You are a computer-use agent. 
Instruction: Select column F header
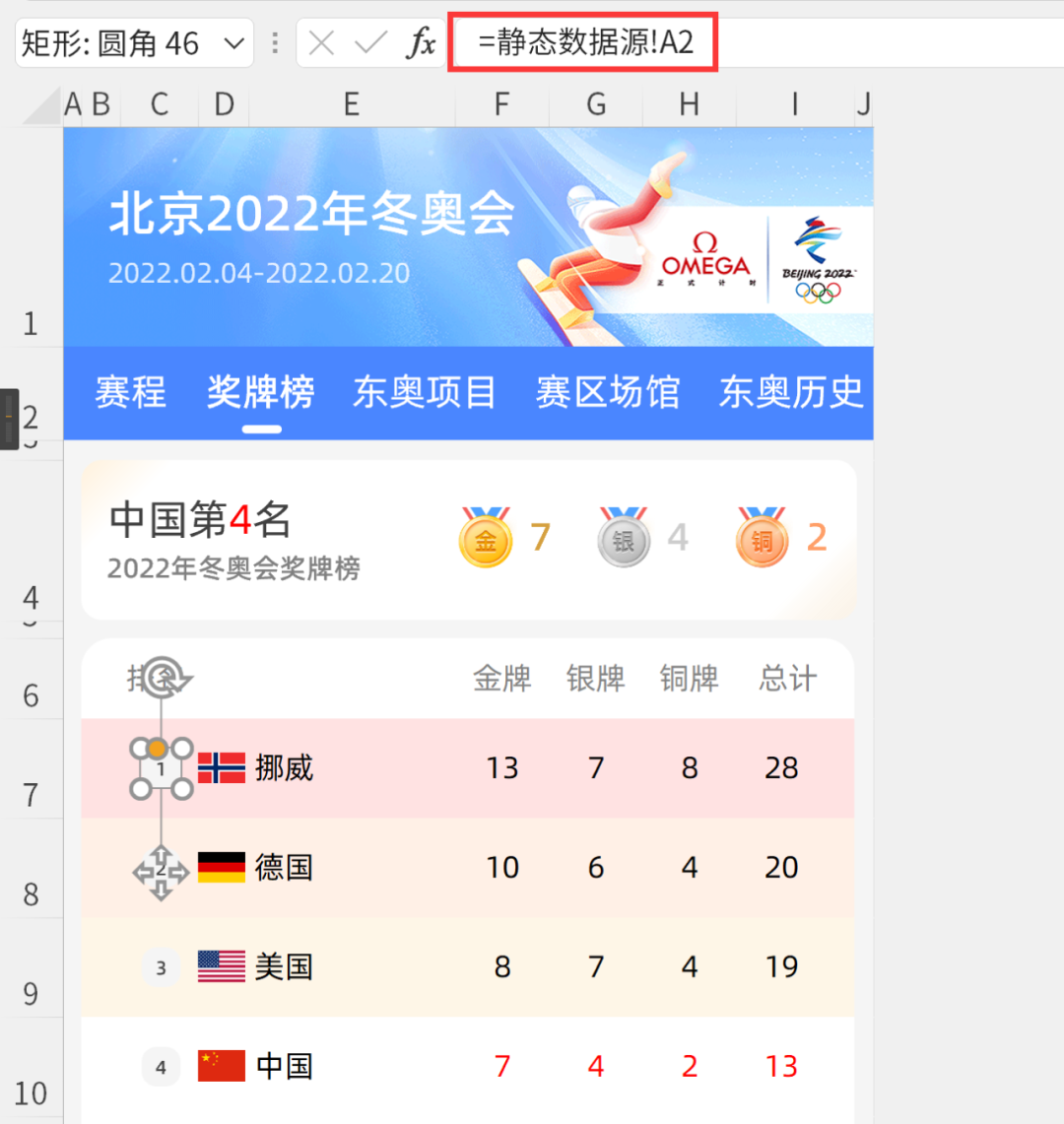[x=501, y=104]
